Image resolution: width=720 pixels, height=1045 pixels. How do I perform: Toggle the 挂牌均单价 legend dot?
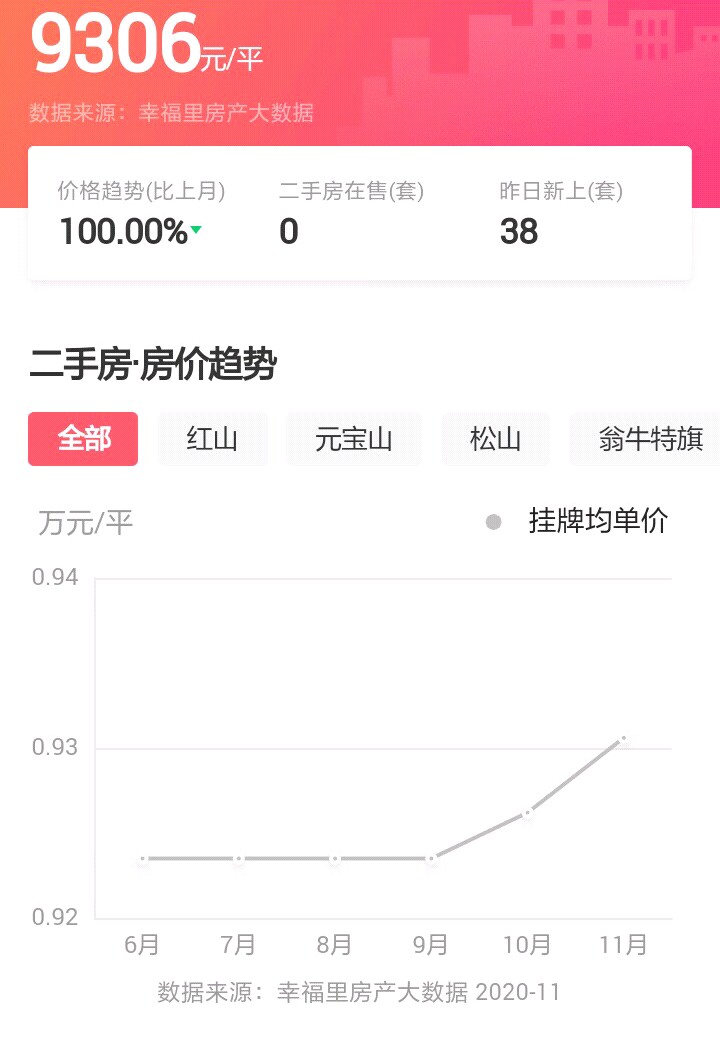point(491,521)
